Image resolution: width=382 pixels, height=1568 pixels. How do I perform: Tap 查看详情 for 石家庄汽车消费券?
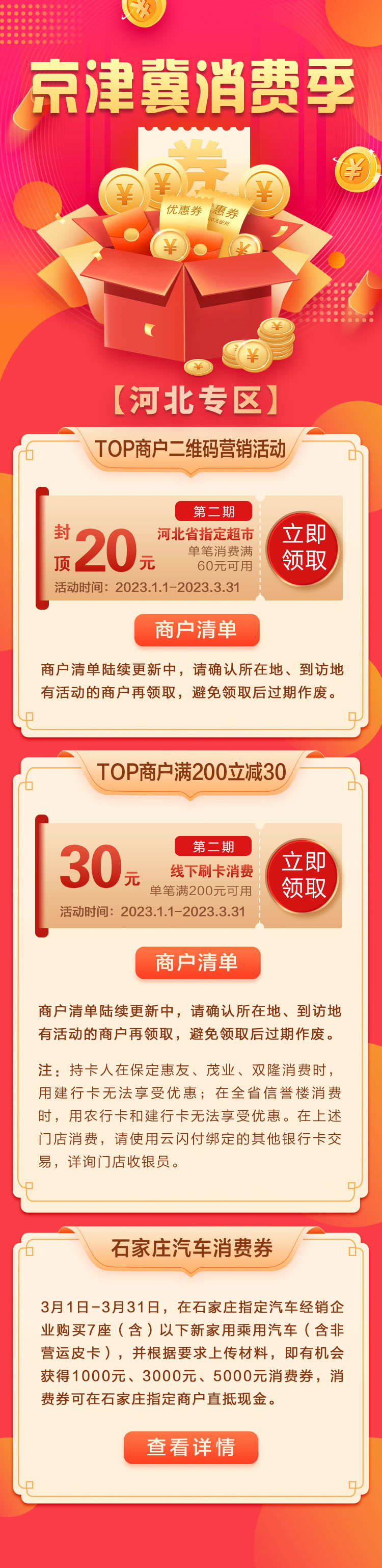point(191,1447)
